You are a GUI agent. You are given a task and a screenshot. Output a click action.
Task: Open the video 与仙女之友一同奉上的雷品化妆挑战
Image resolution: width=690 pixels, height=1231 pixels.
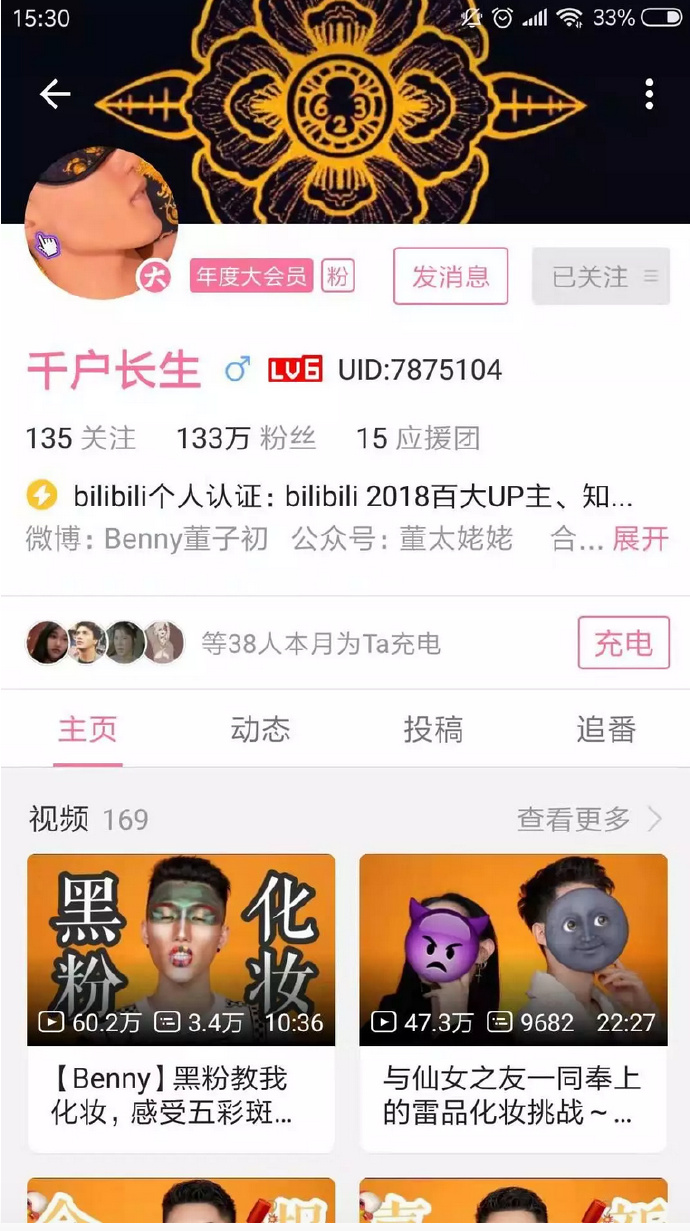tap(513, 1000)
